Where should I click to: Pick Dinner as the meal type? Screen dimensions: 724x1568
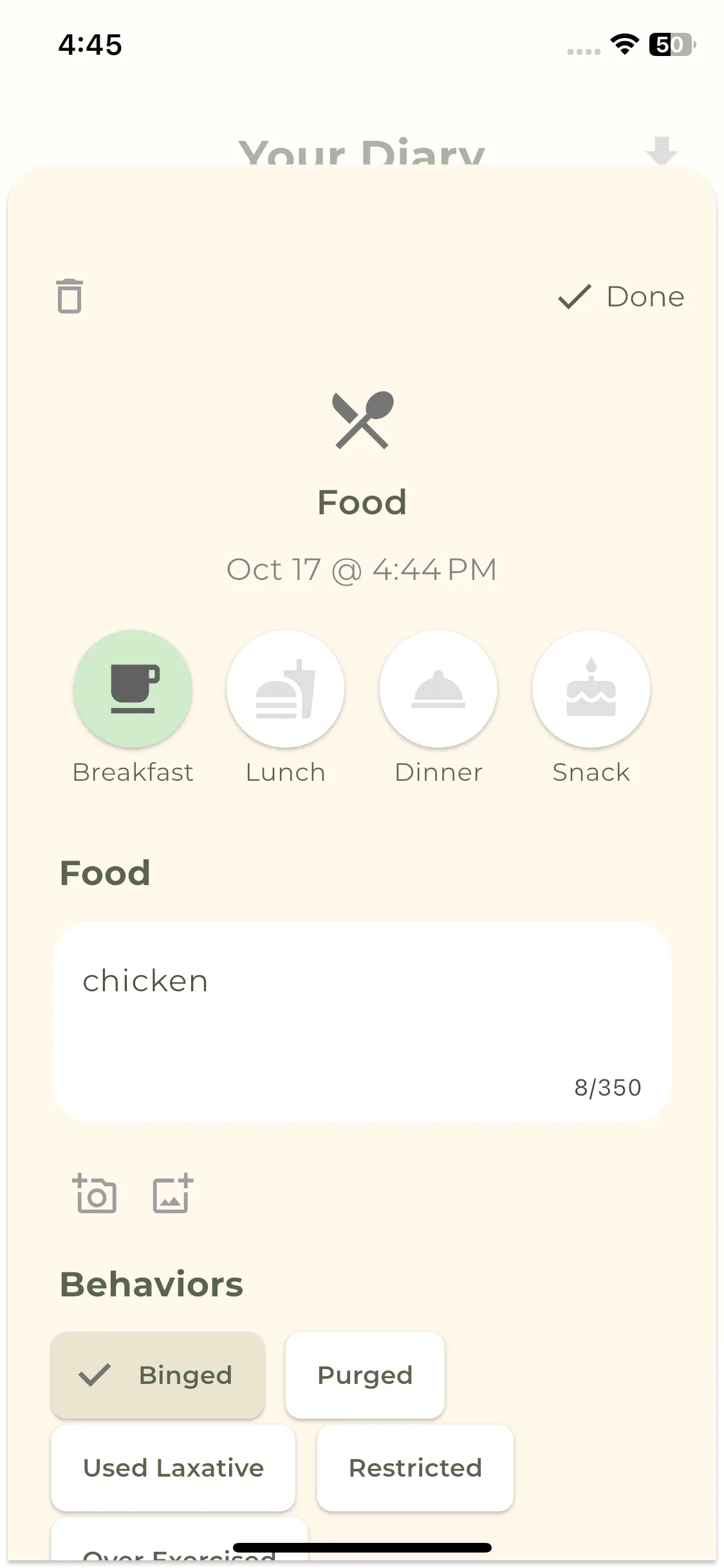438,689
